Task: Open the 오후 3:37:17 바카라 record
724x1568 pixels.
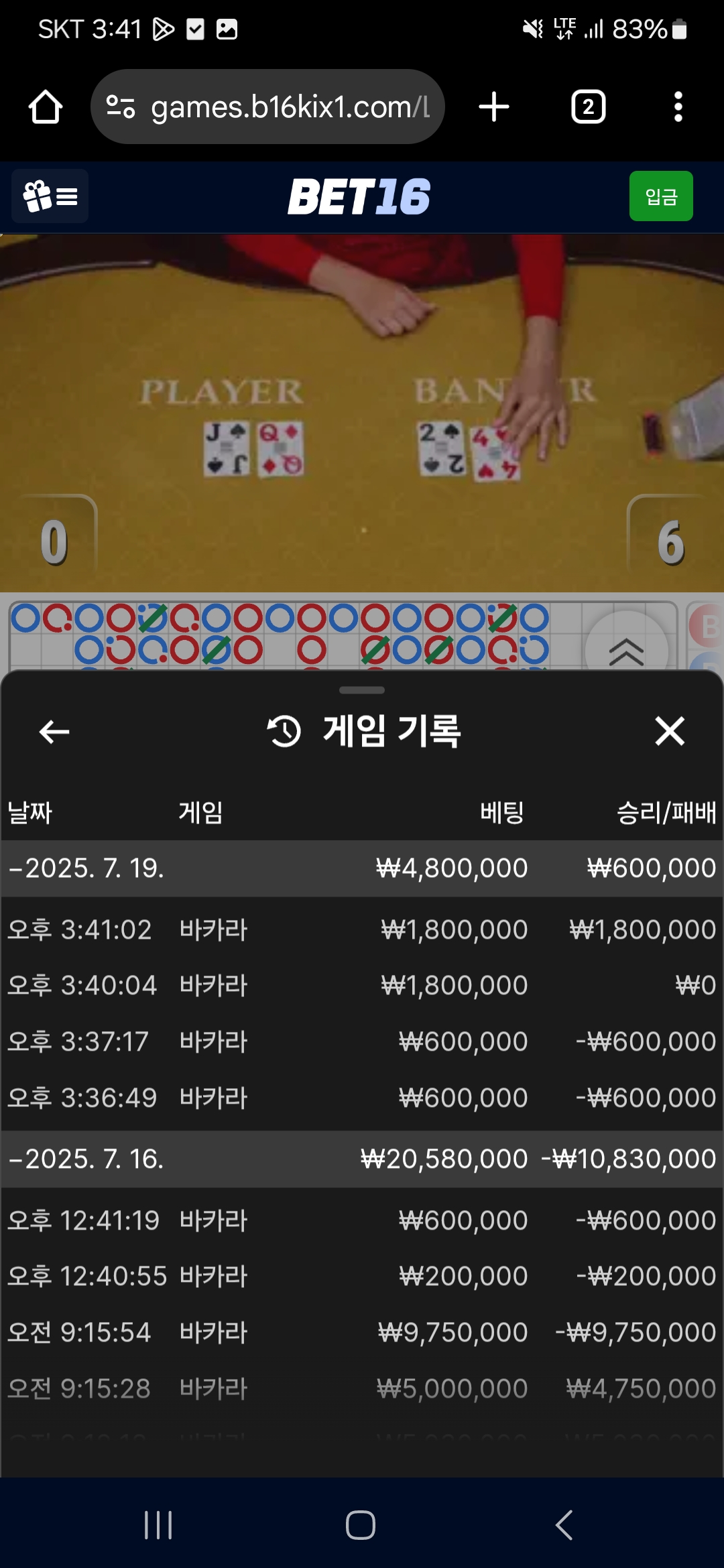Action: pyautogui.click(x=362, y=1042)
